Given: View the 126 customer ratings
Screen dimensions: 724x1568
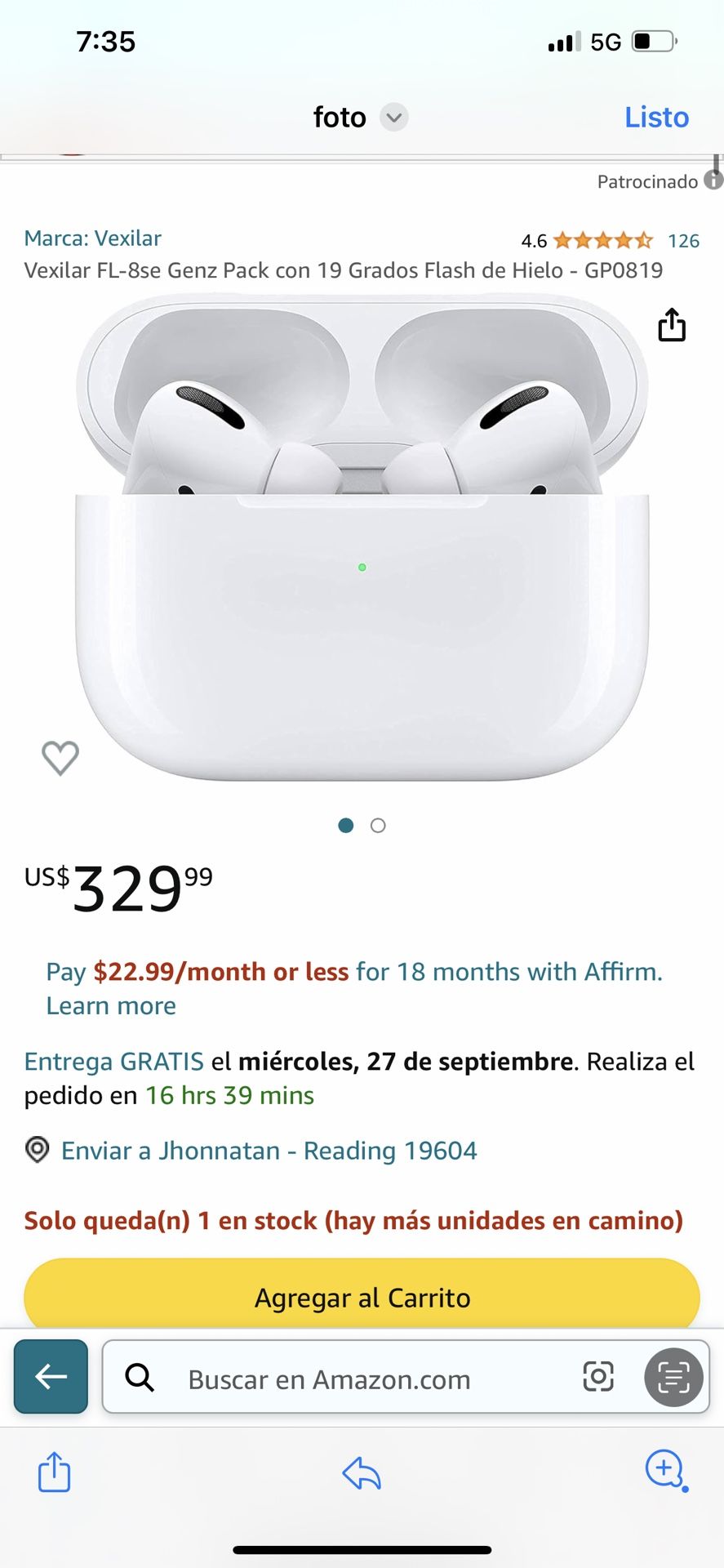Looking at the screenshot, I should [x=683, y=241].
